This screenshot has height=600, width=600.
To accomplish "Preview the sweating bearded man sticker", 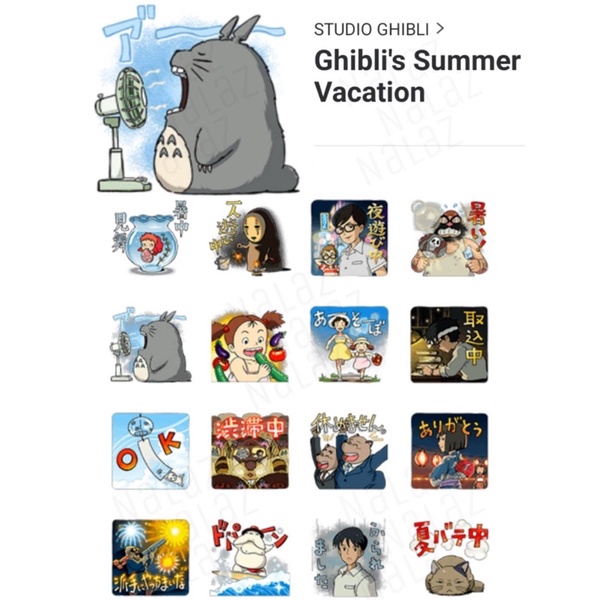I will pyautogui.click(x=449, y=238).
